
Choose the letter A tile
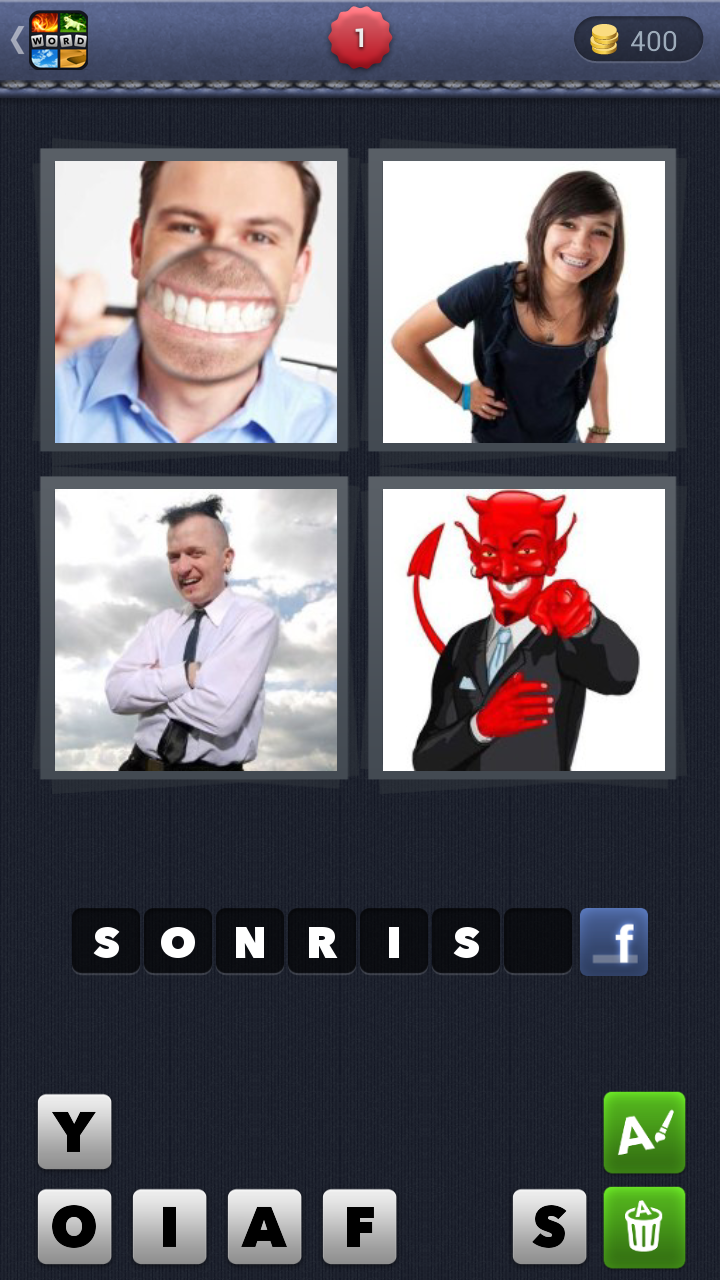coord(264,1226)
